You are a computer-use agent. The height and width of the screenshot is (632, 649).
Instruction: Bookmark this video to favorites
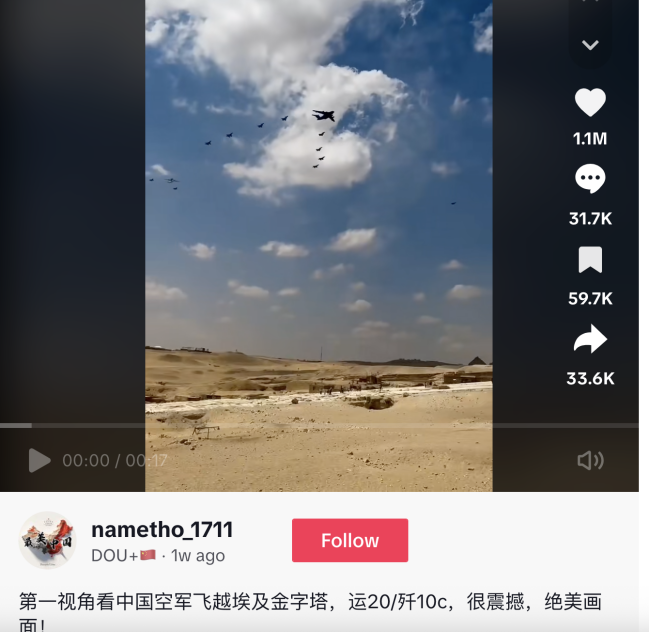pos(590,260)
